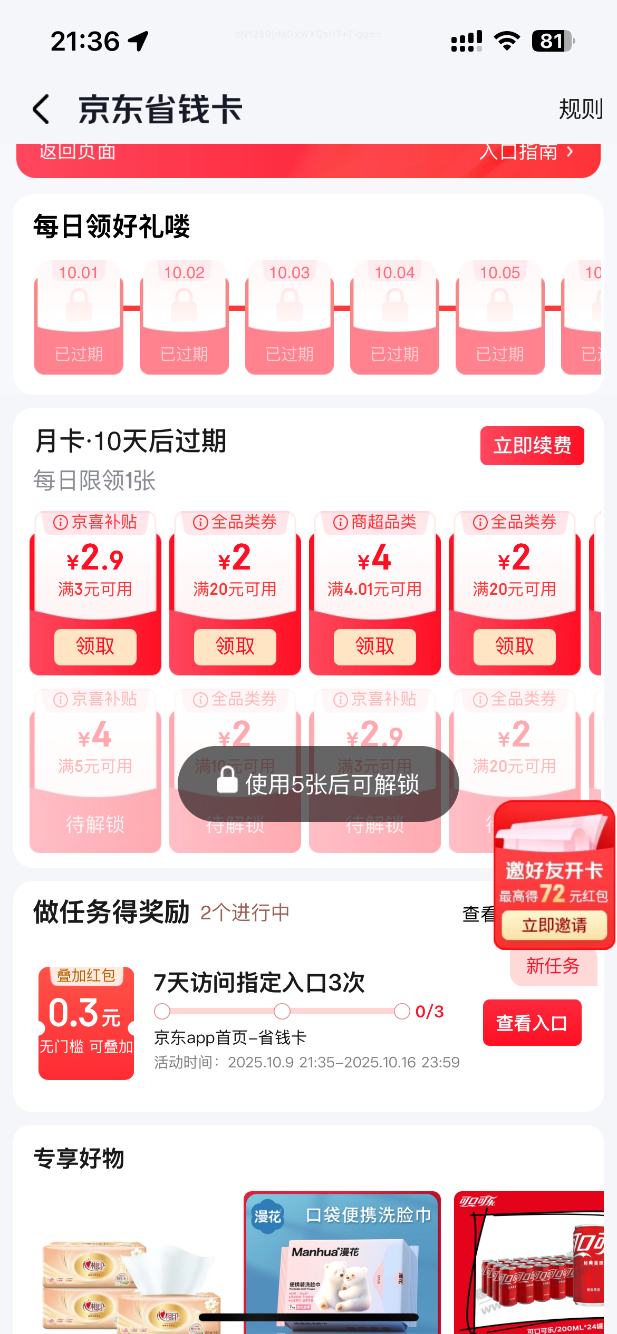Tap 查看入口 for the 7-day visit task
The height and width of the screenshot is (1334, 617).
531,1023
